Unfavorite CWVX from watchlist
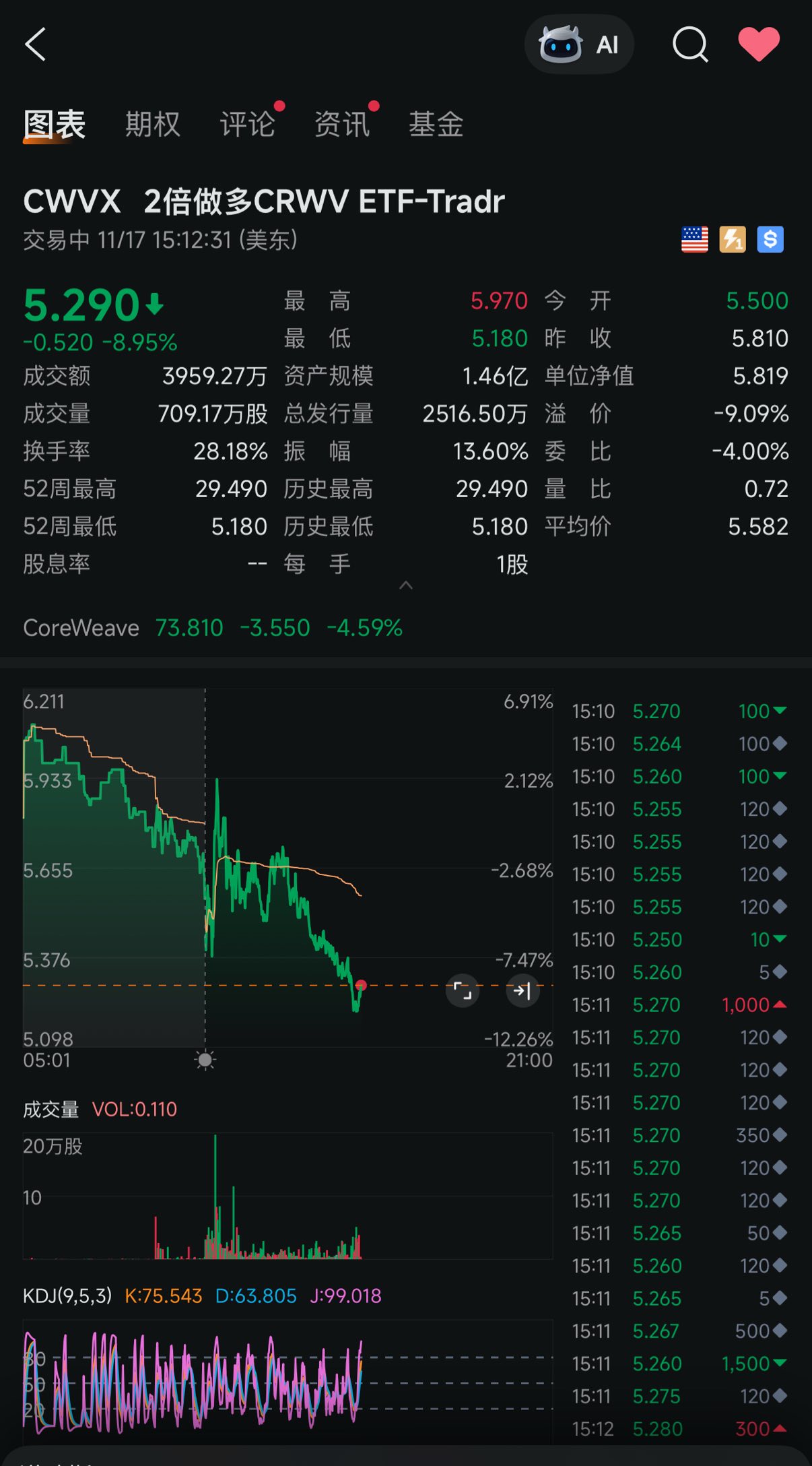Viewport: 812px width, 1466px height. coord(759,44)
